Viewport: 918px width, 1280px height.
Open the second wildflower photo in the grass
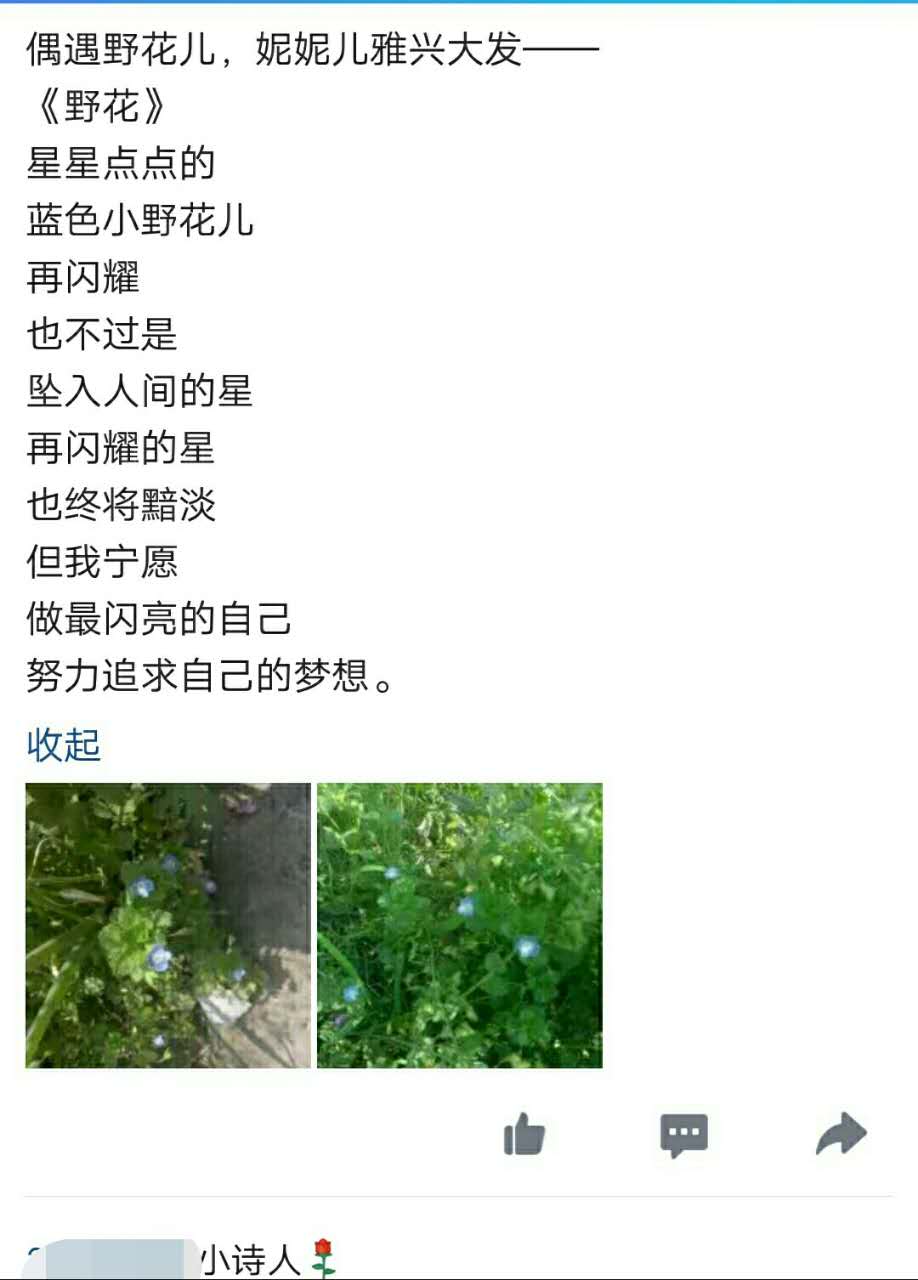[459, 925]
